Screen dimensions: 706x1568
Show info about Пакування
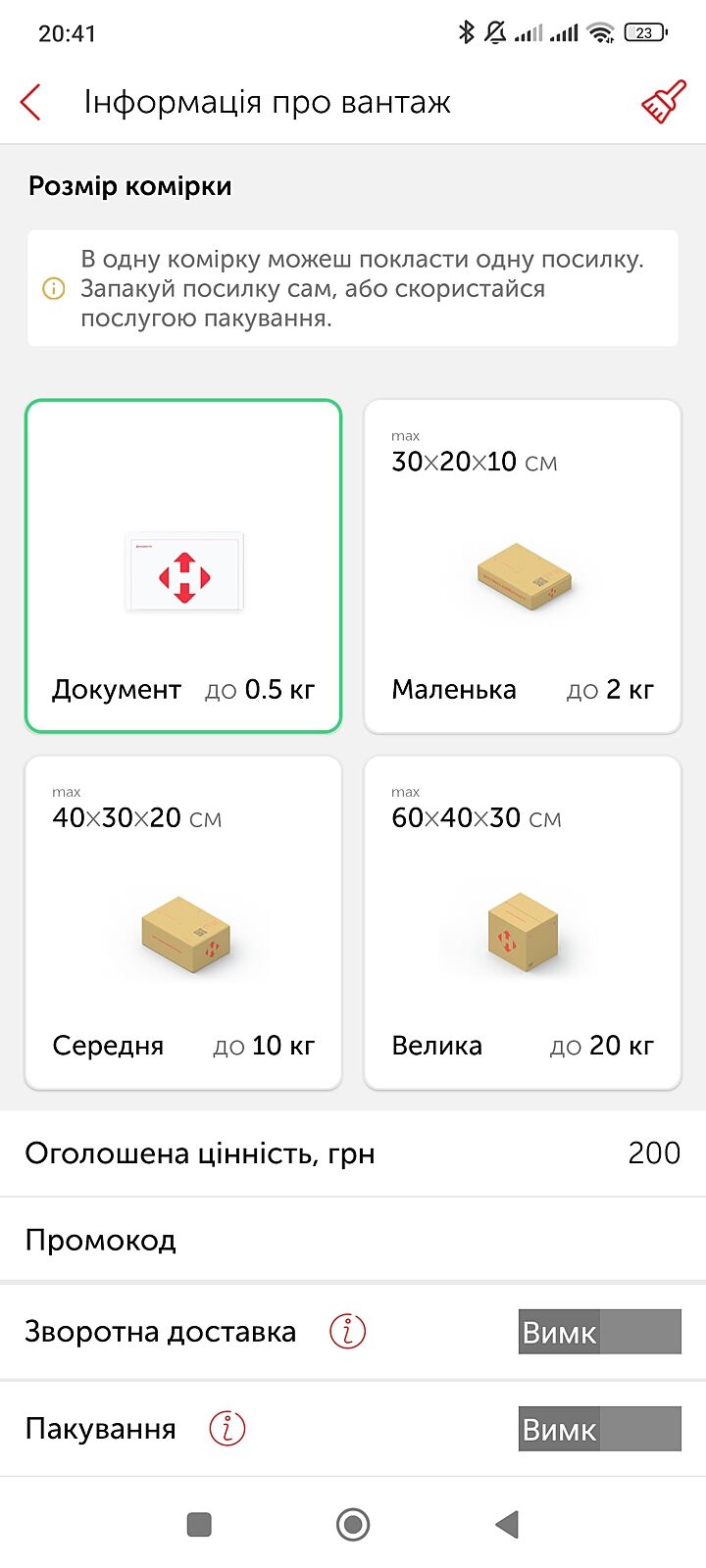pyautogui.click(x=227, y=1428)
